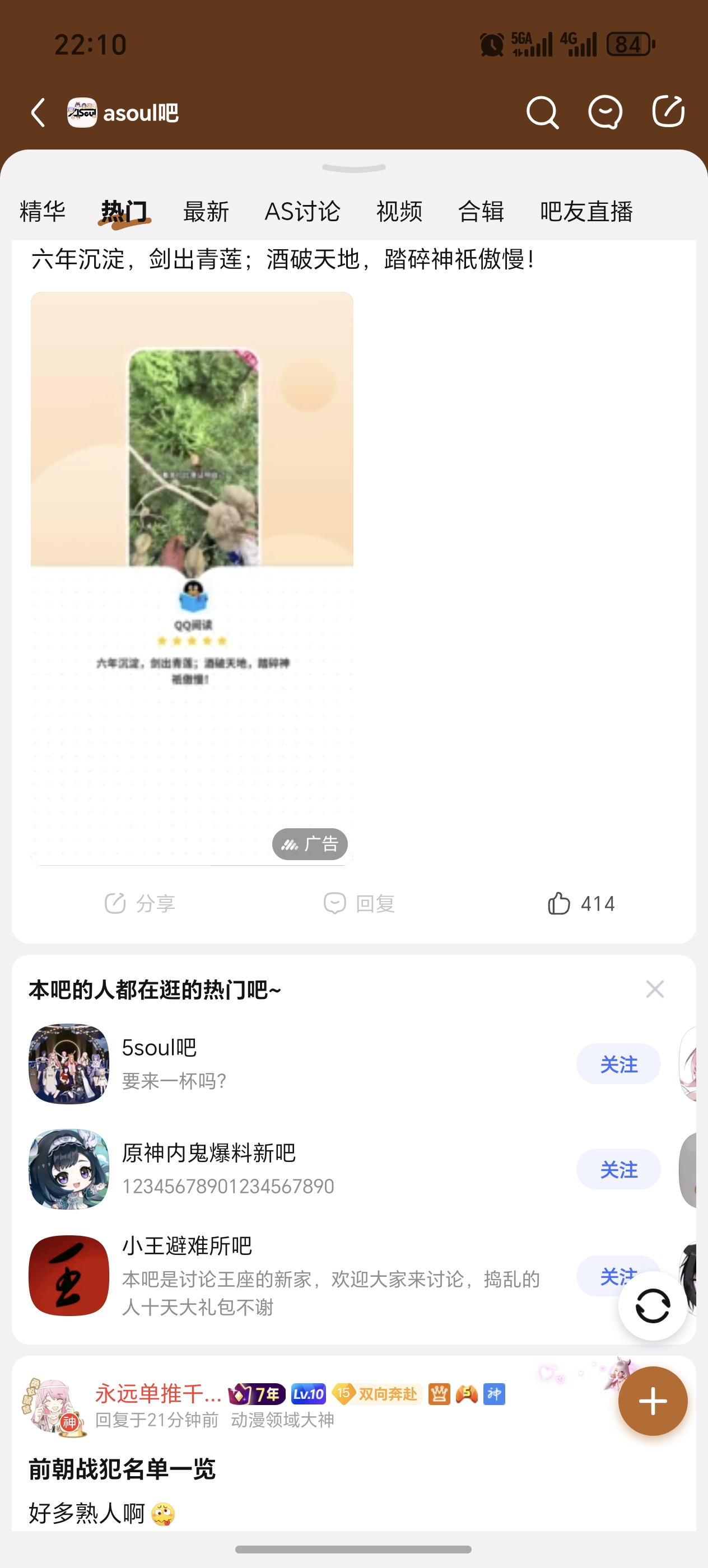The image size is (708, 1568).
Task: Share the QQ阅读 ad post
Action: coord(140,903)
